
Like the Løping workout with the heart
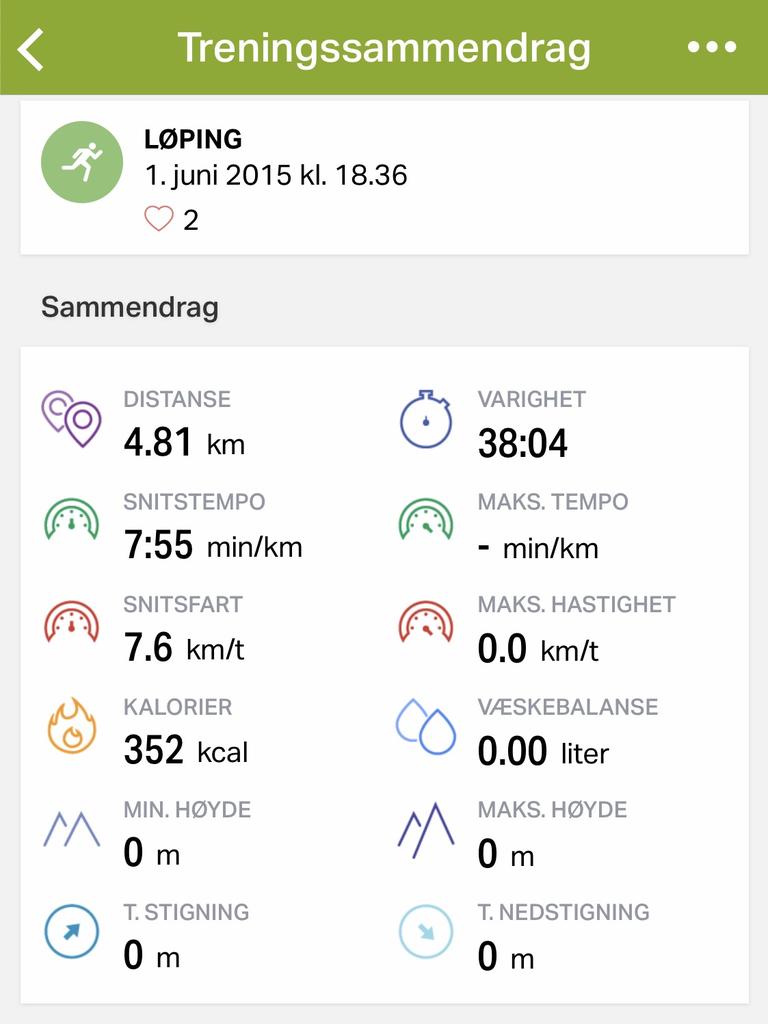pos(159,219)
